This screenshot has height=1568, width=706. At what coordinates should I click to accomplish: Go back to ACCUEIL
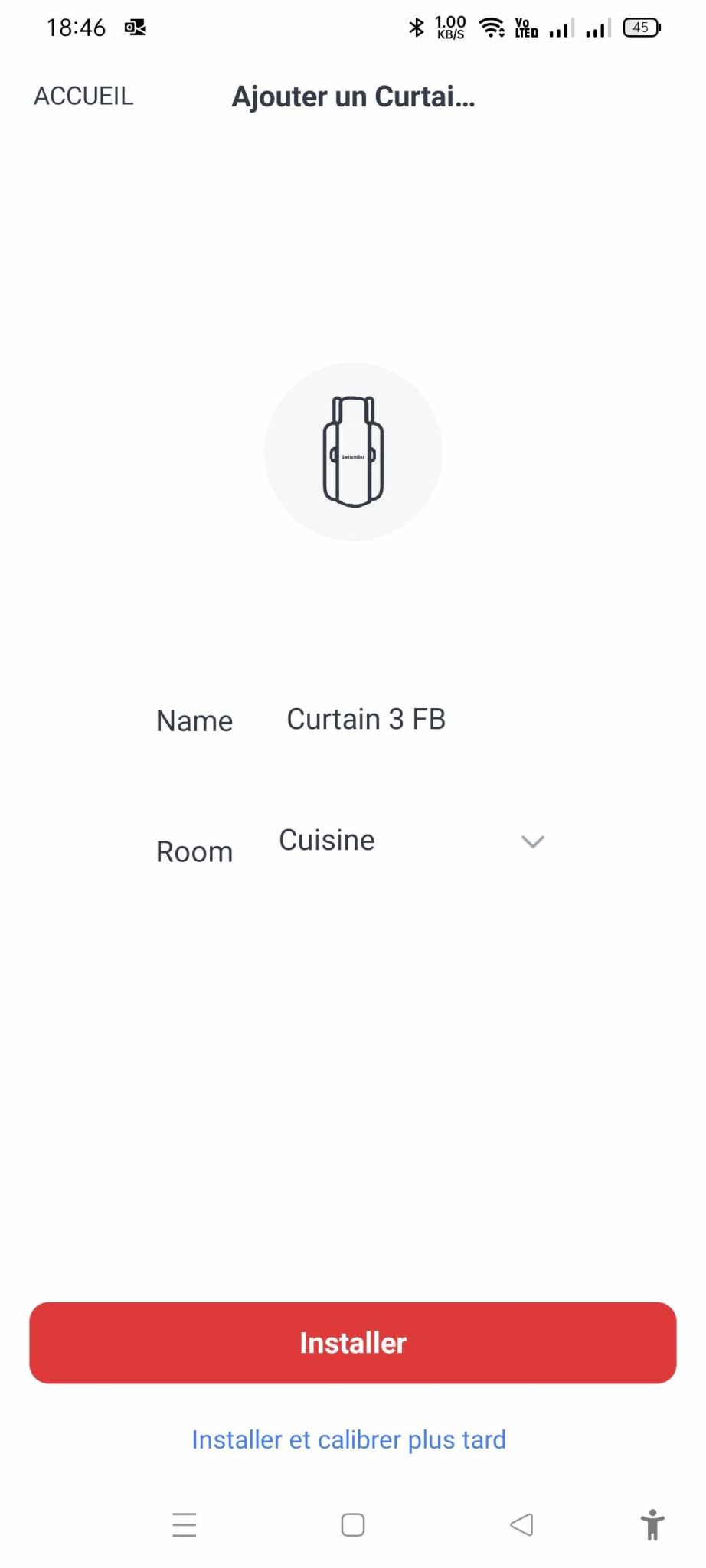point(83,96)
